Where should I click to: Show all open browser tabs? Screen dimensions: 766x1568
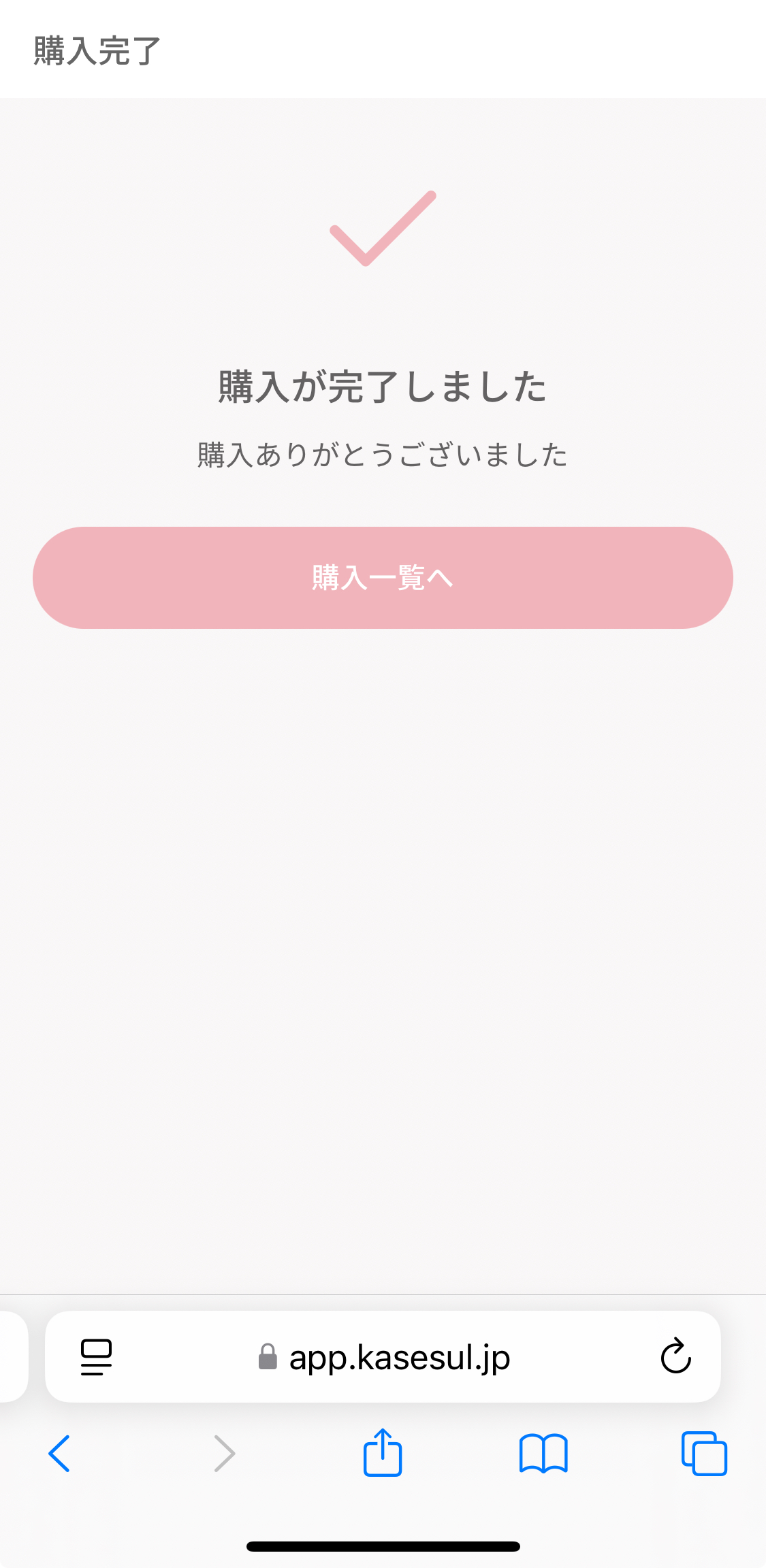pos(704,1454)
